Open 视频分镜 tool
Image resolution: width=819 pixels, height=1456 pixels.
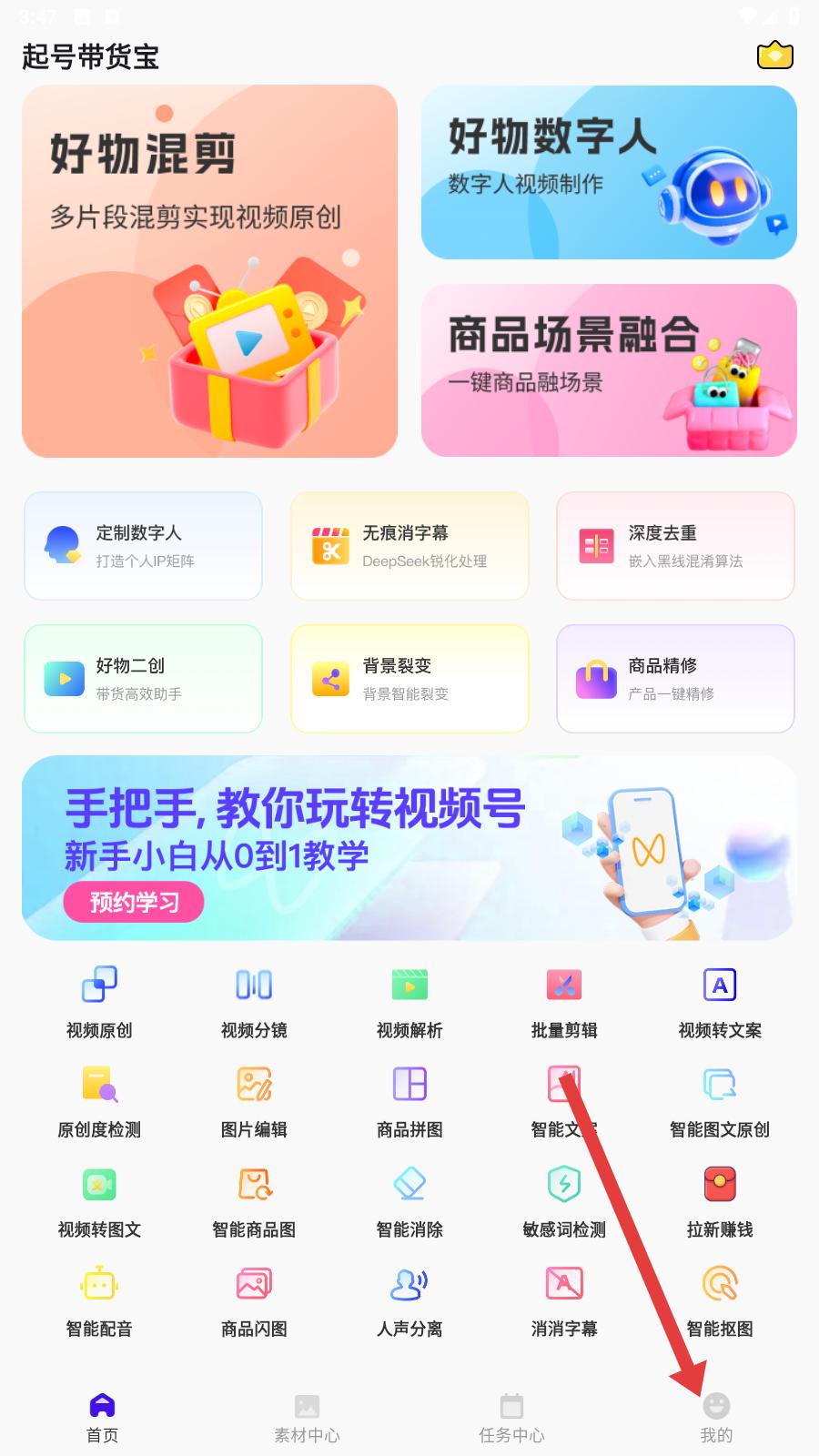254,1001
